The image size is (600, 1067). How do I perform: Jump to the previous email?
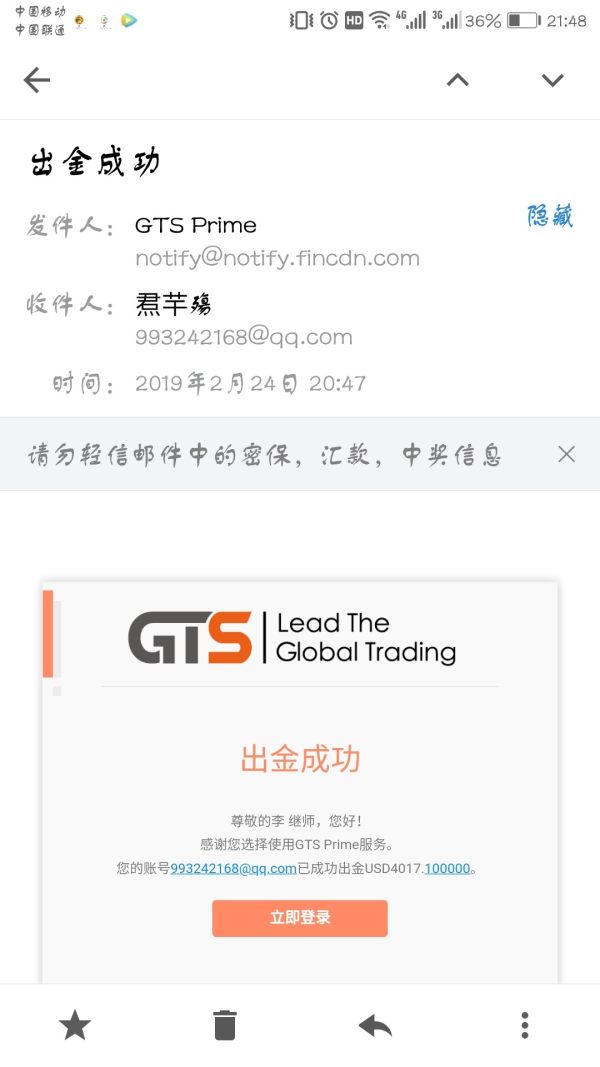tap(457, 81)
